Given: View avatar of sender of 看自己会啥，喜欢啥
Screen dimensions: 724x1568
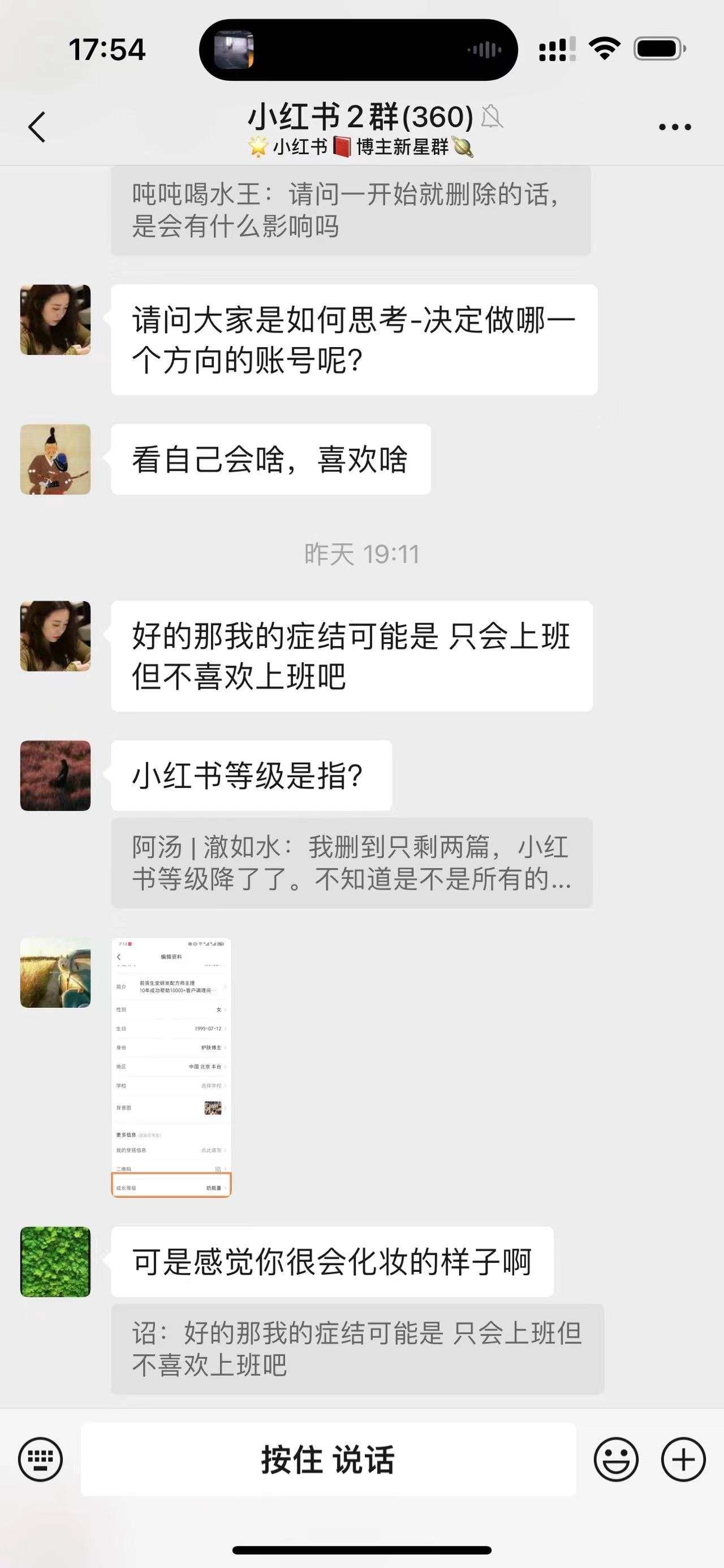Looking at the screenshot, I should point(55,459).
